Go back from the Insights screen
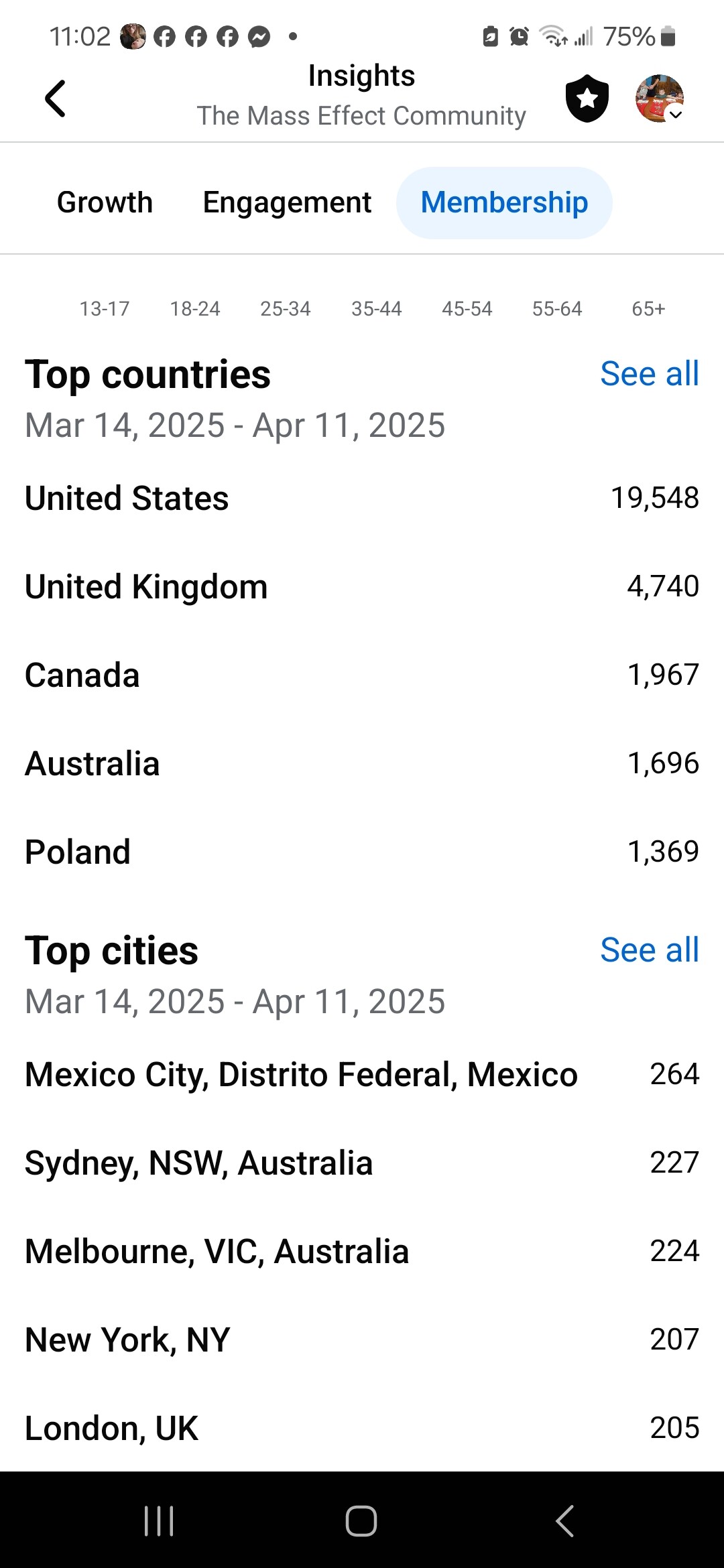The image size is (724, 1568). (56, 99)
